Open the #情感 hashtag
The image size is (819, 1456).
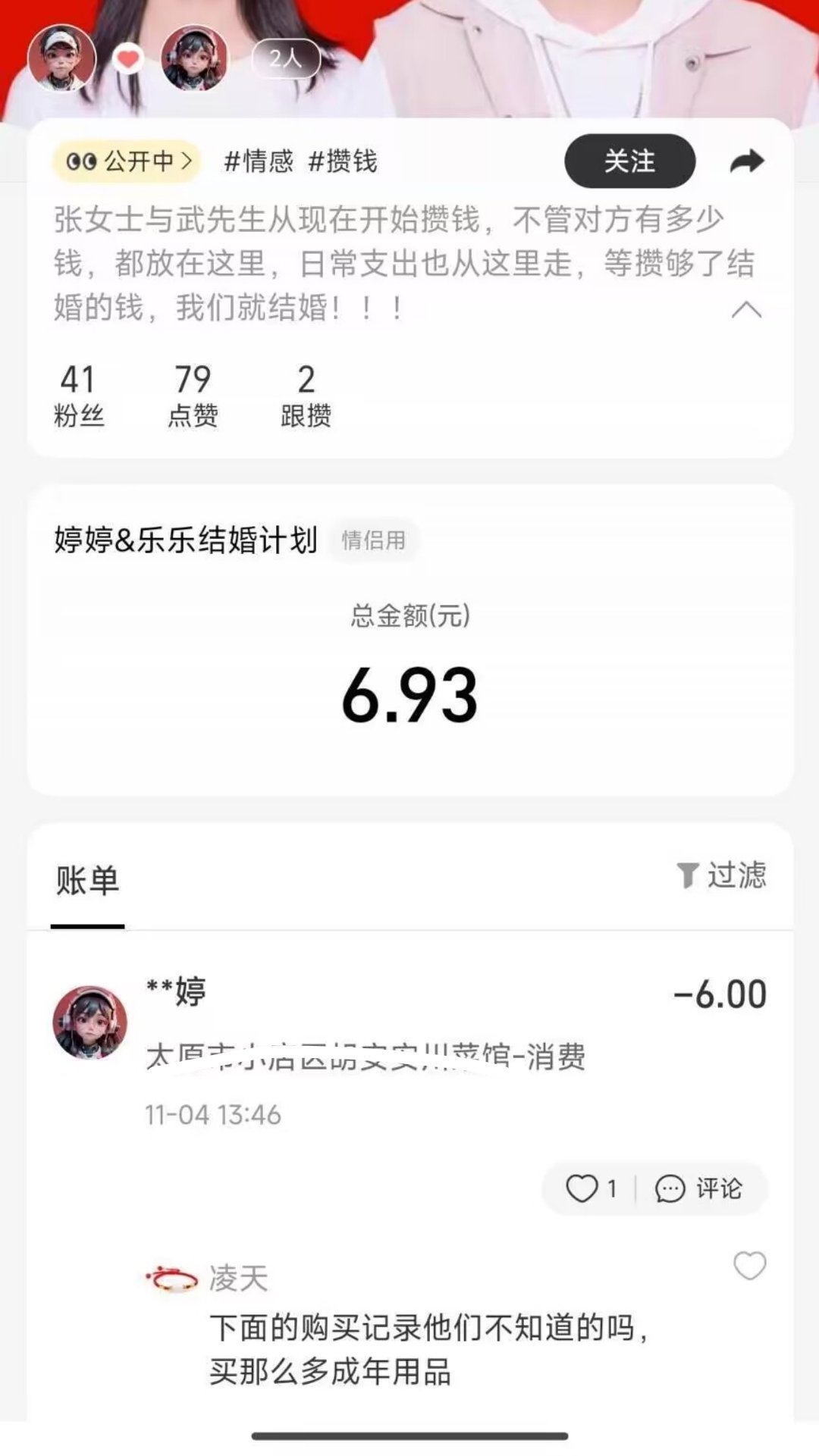pos(259,161)
